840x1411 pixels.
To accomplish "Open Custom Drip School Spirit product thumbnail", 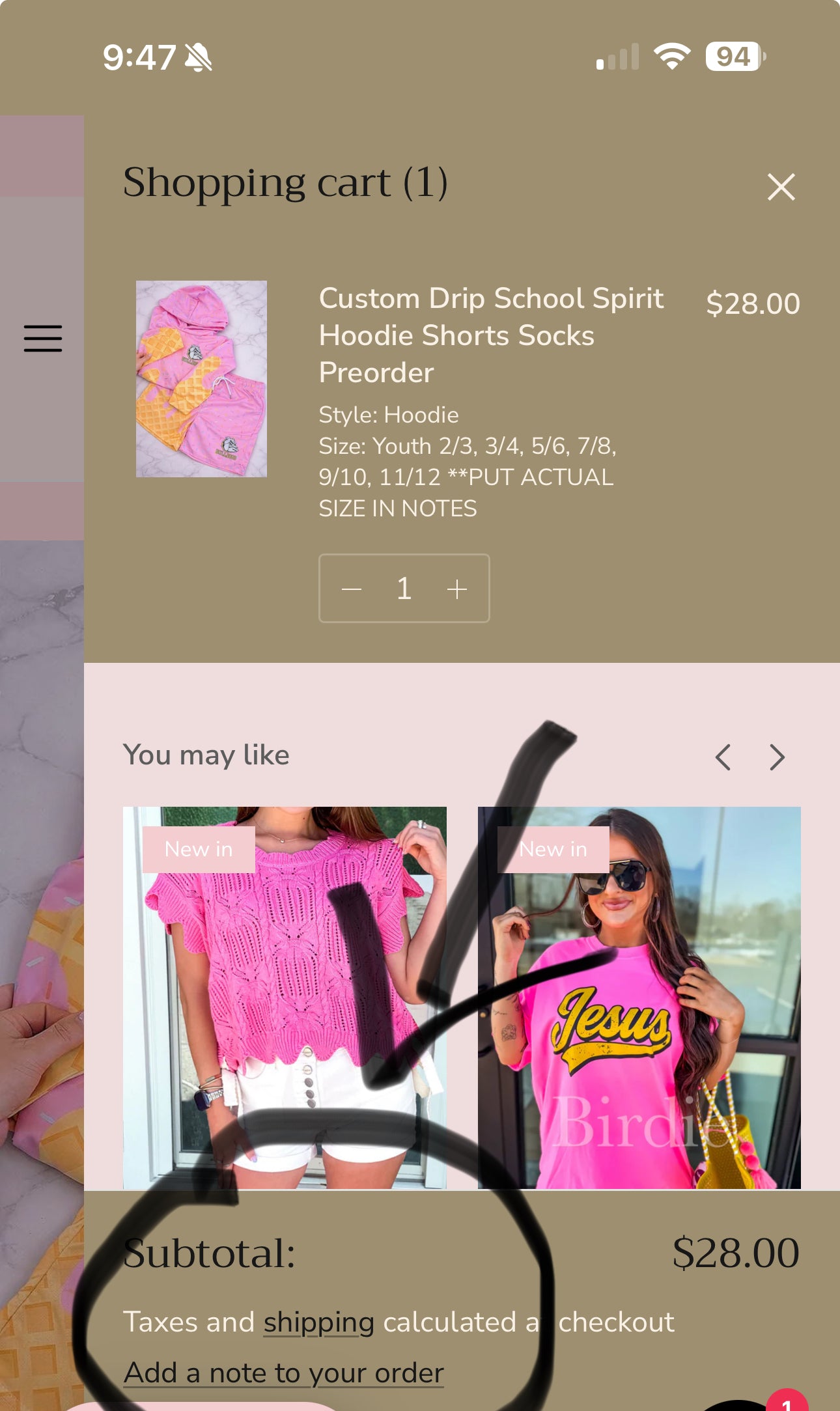I will point(201,379).
